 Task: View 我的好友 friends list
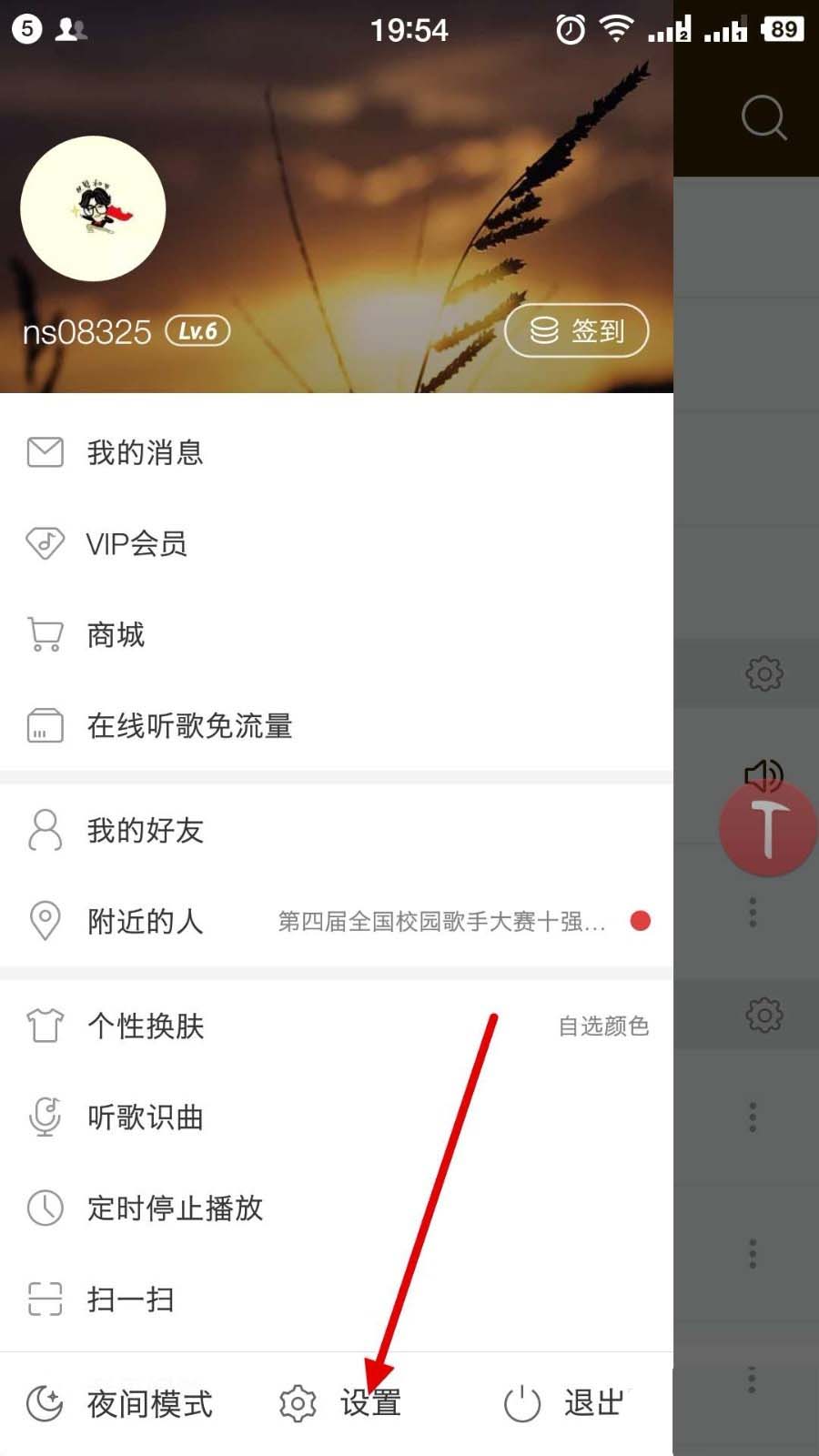(x=146, y=830)
